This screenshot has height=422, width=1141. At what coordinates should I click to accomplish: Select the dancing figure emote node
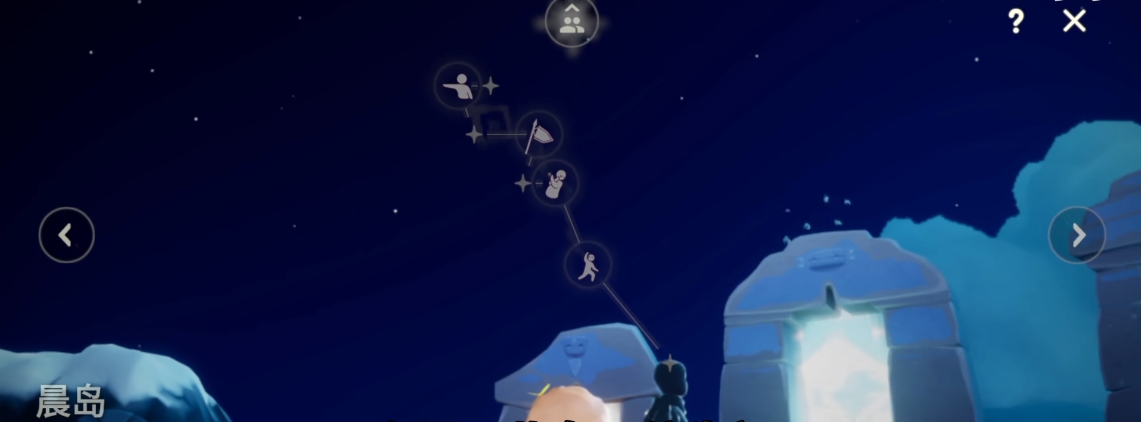[x=588, y=265]
